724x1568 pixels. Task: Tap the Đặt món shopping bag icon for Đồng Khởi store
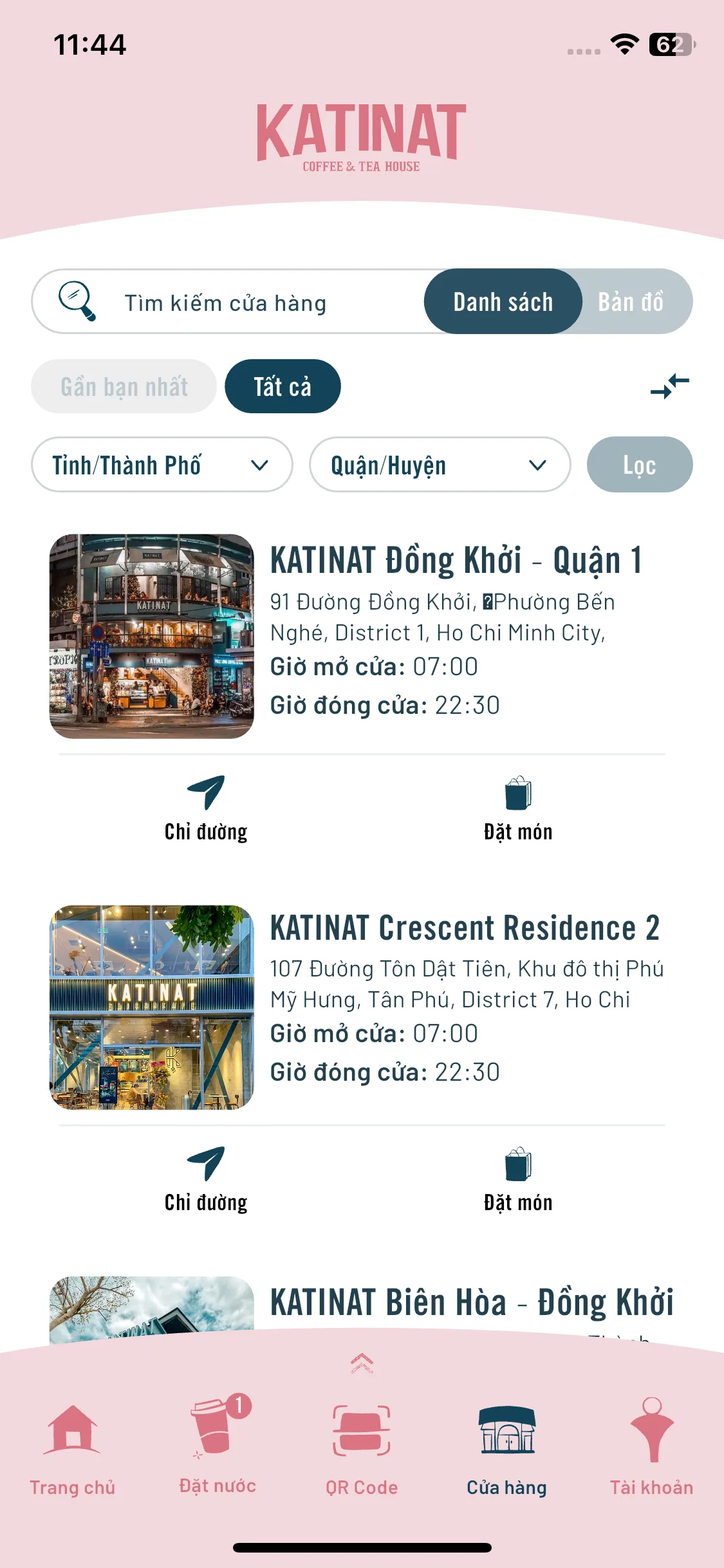click(x=518, y=796)
